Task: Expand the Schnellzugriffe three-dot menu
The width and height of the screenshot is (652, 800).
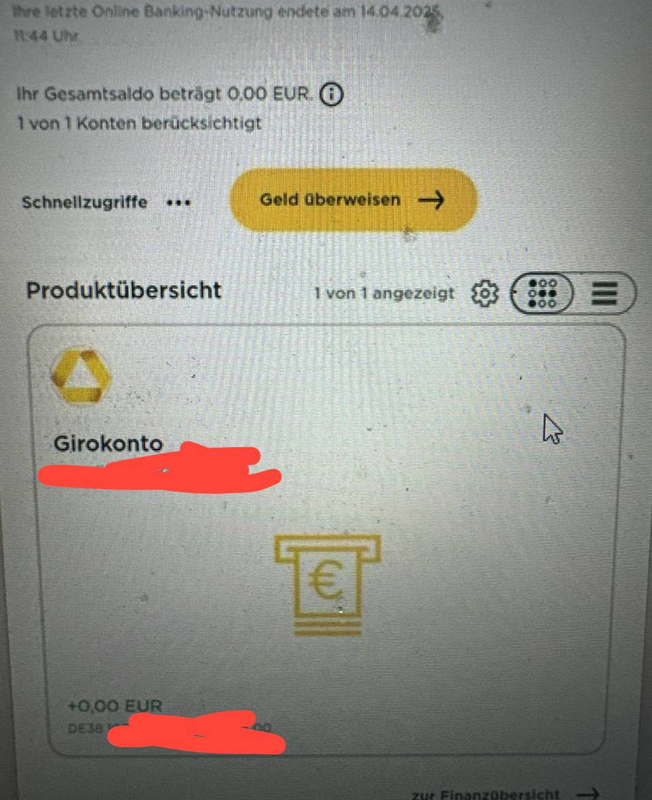Action: [178, 202]
